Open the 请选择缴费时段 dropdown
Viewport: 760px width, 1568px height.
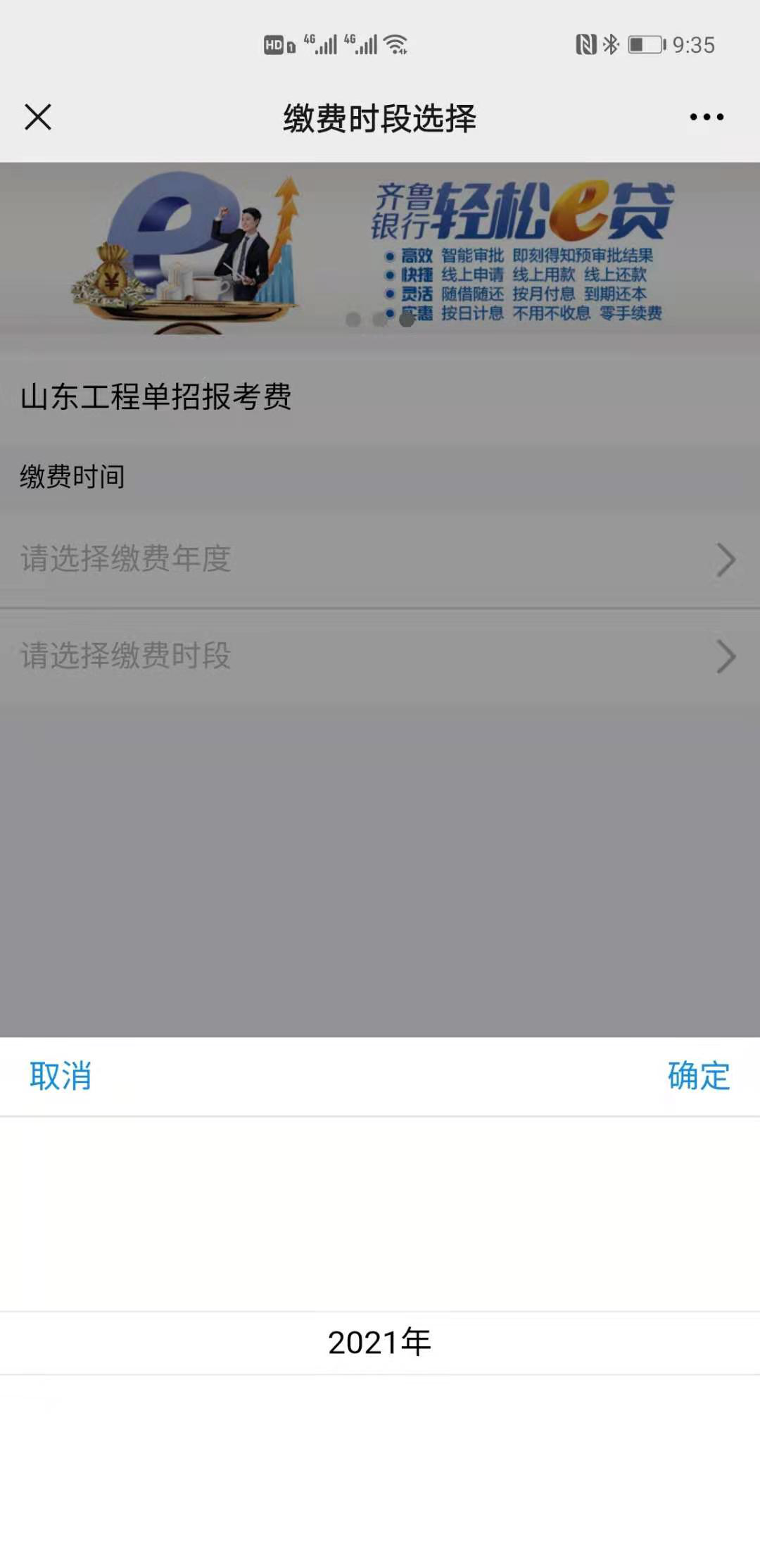380,656
